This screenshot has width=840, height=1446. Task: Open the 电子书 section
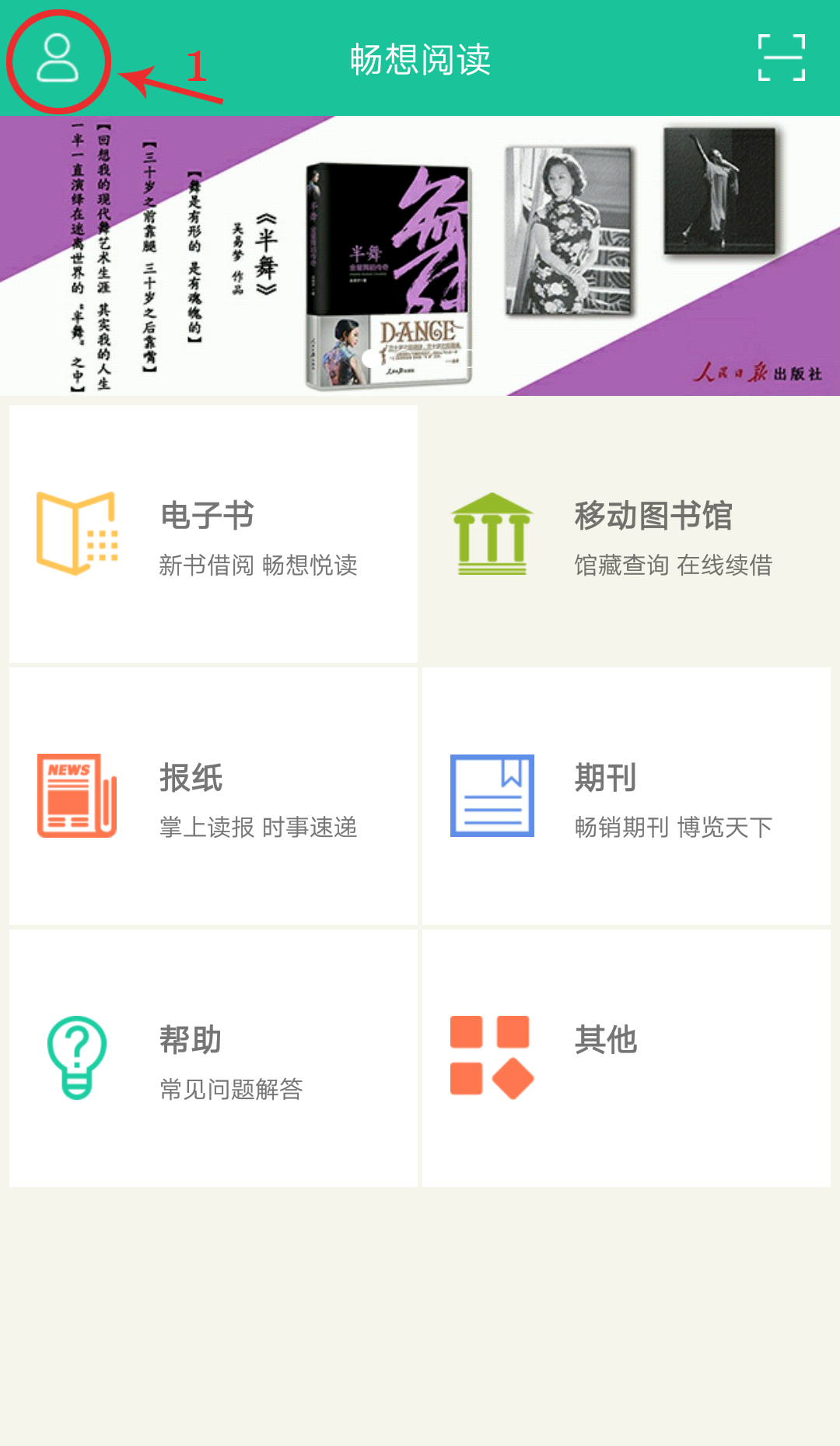tap(213, 534)
